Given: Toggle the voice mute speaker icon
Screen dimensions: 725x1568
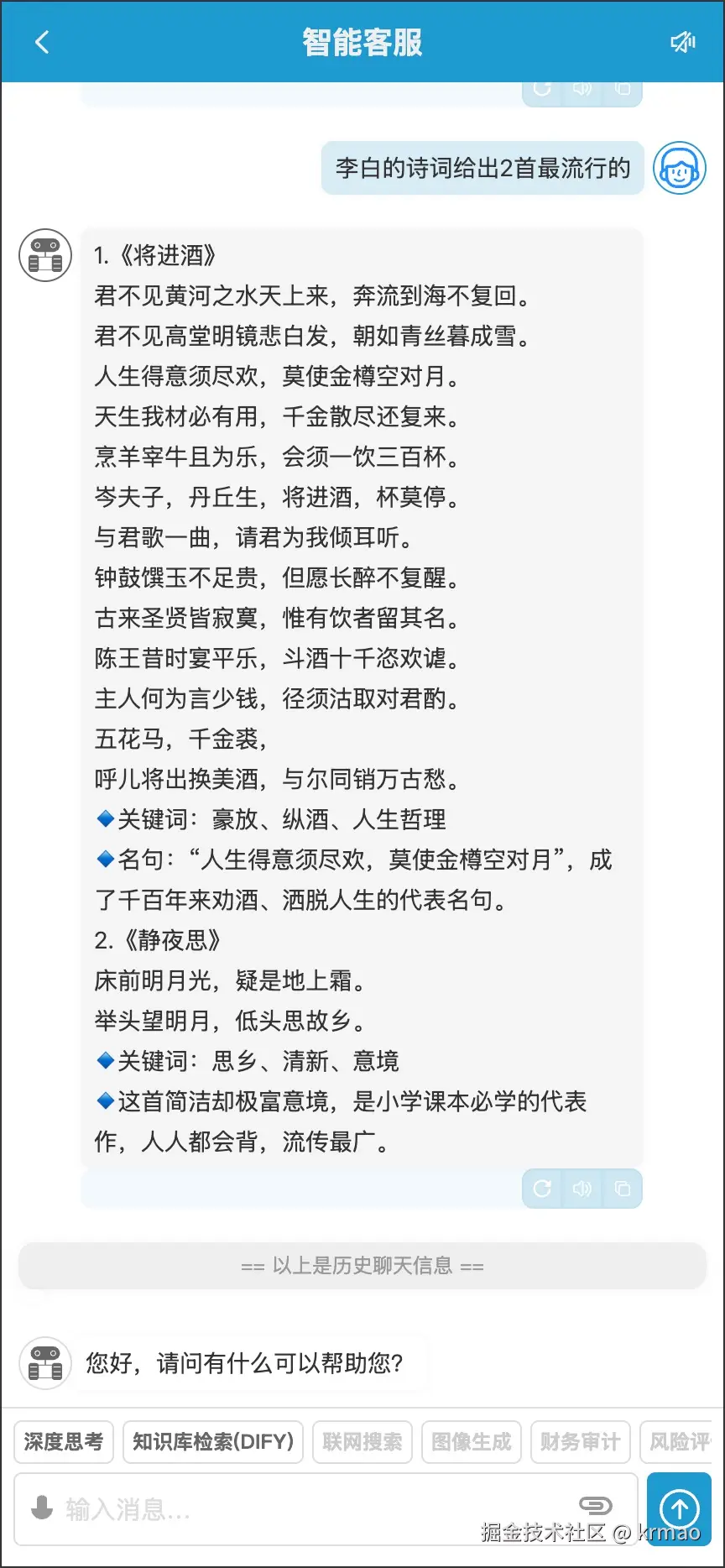Looking at the screenshot, I should (682, 42).
